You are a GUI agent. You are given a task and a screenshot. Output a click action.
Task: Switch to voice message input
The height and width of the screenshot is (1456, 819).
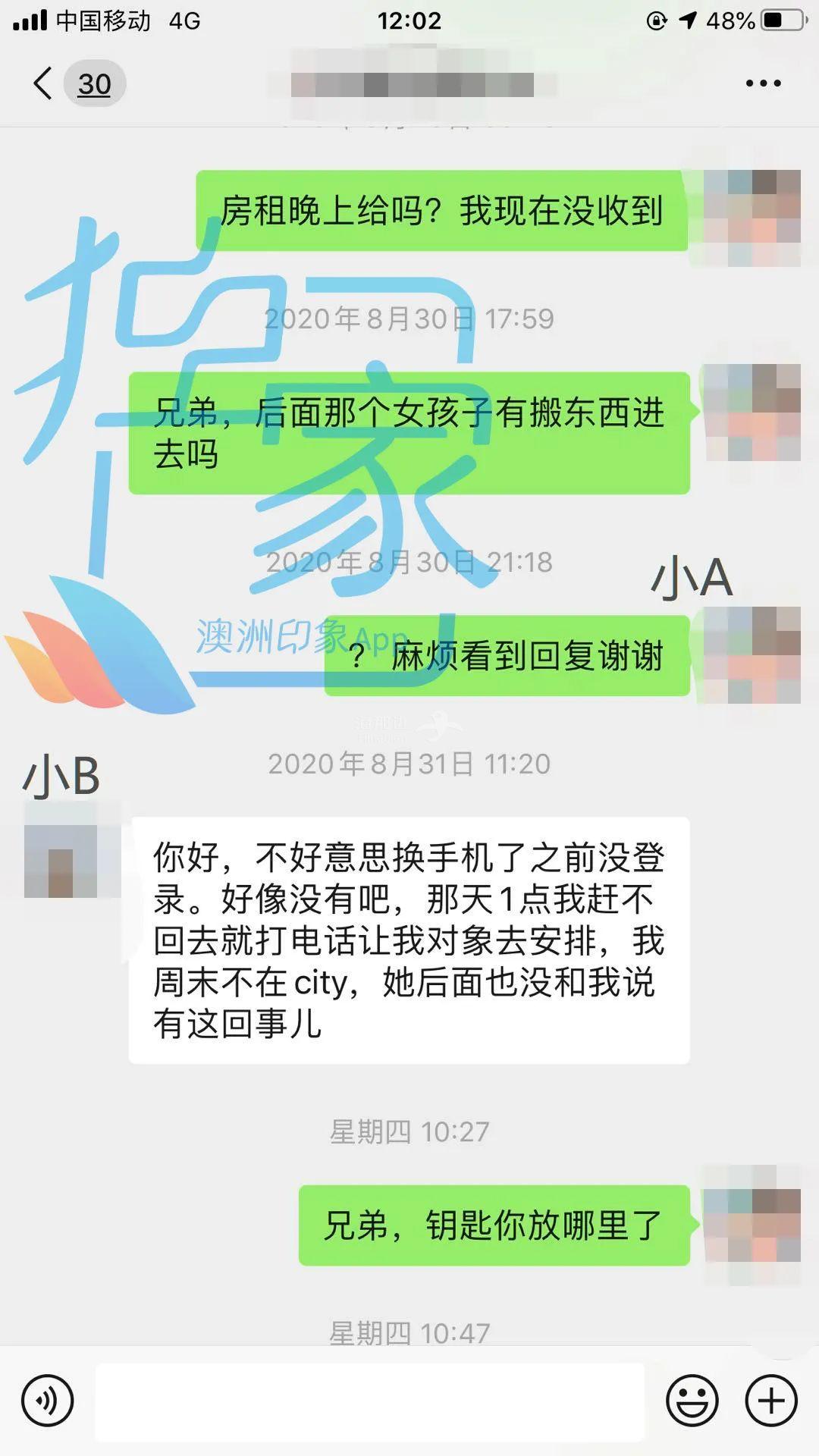coord(48,1401)
